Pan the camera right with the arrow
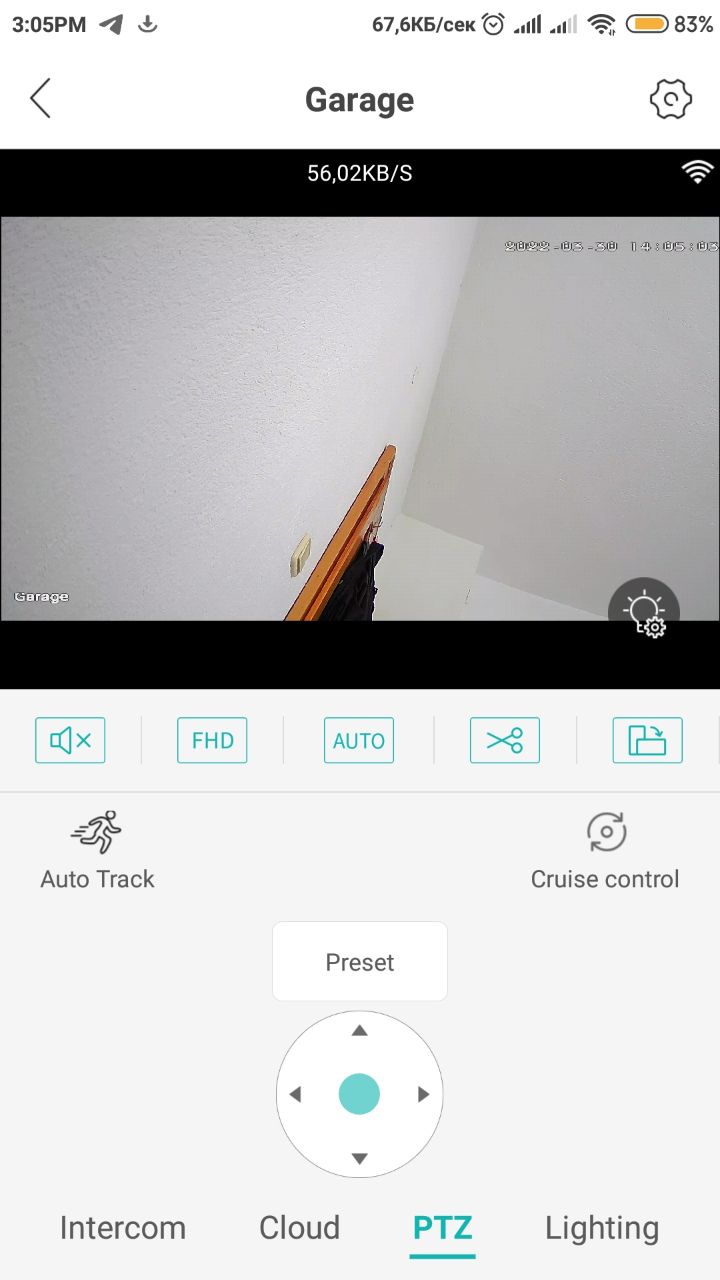The height and width of the screenshot is (1280, 720). pos(424,1095)
